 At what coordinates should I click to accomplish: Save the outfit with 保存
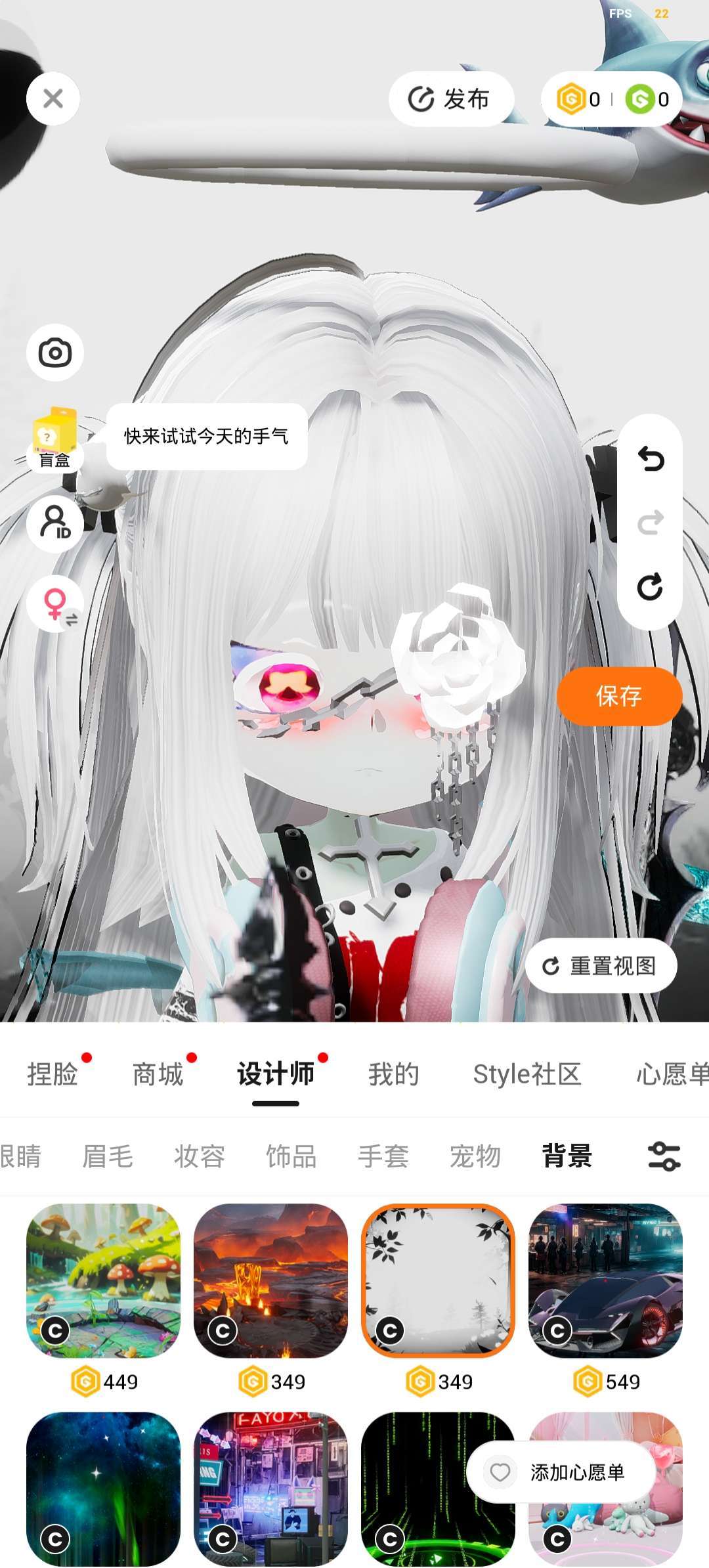click(619, 696)
